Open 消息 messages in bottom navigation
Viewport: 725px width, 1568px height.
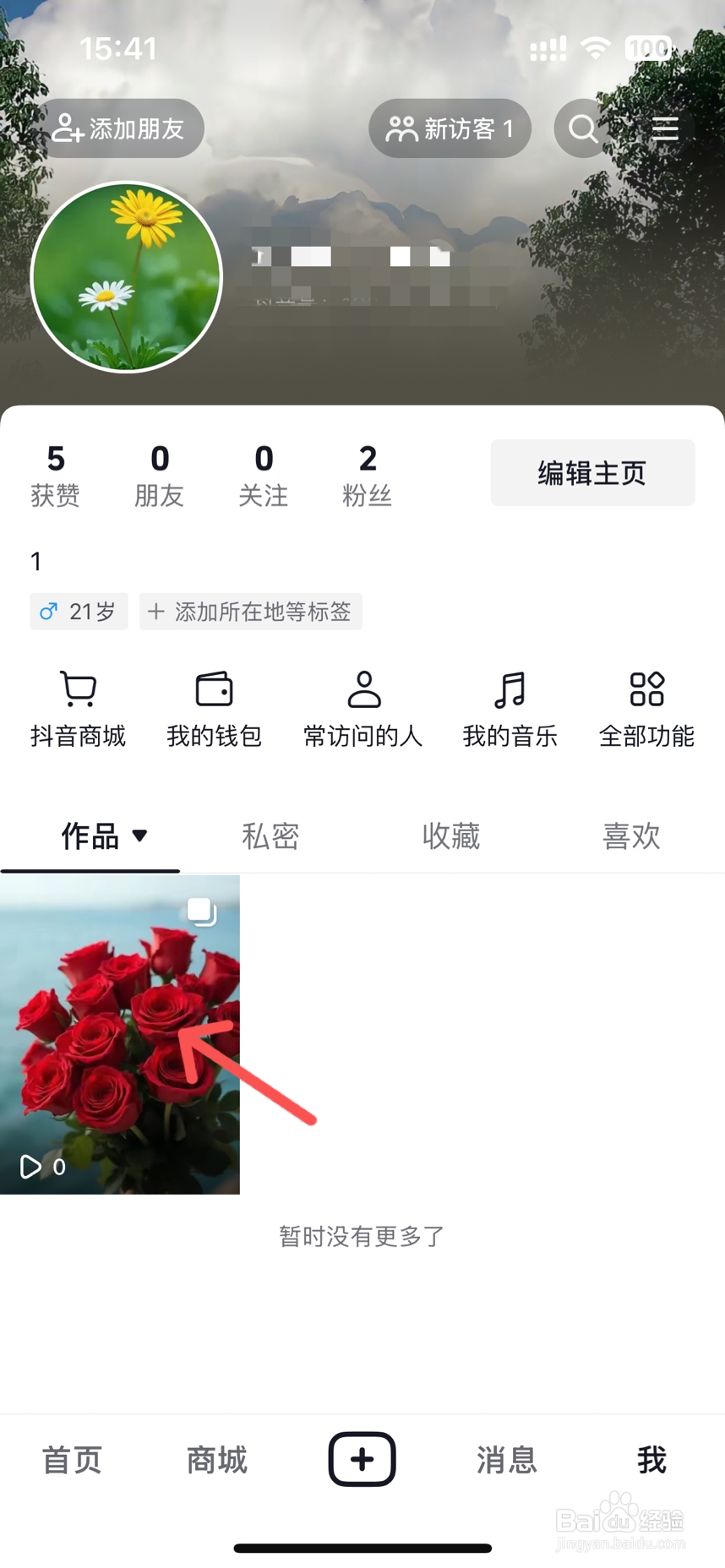(x=506, y=1459)
